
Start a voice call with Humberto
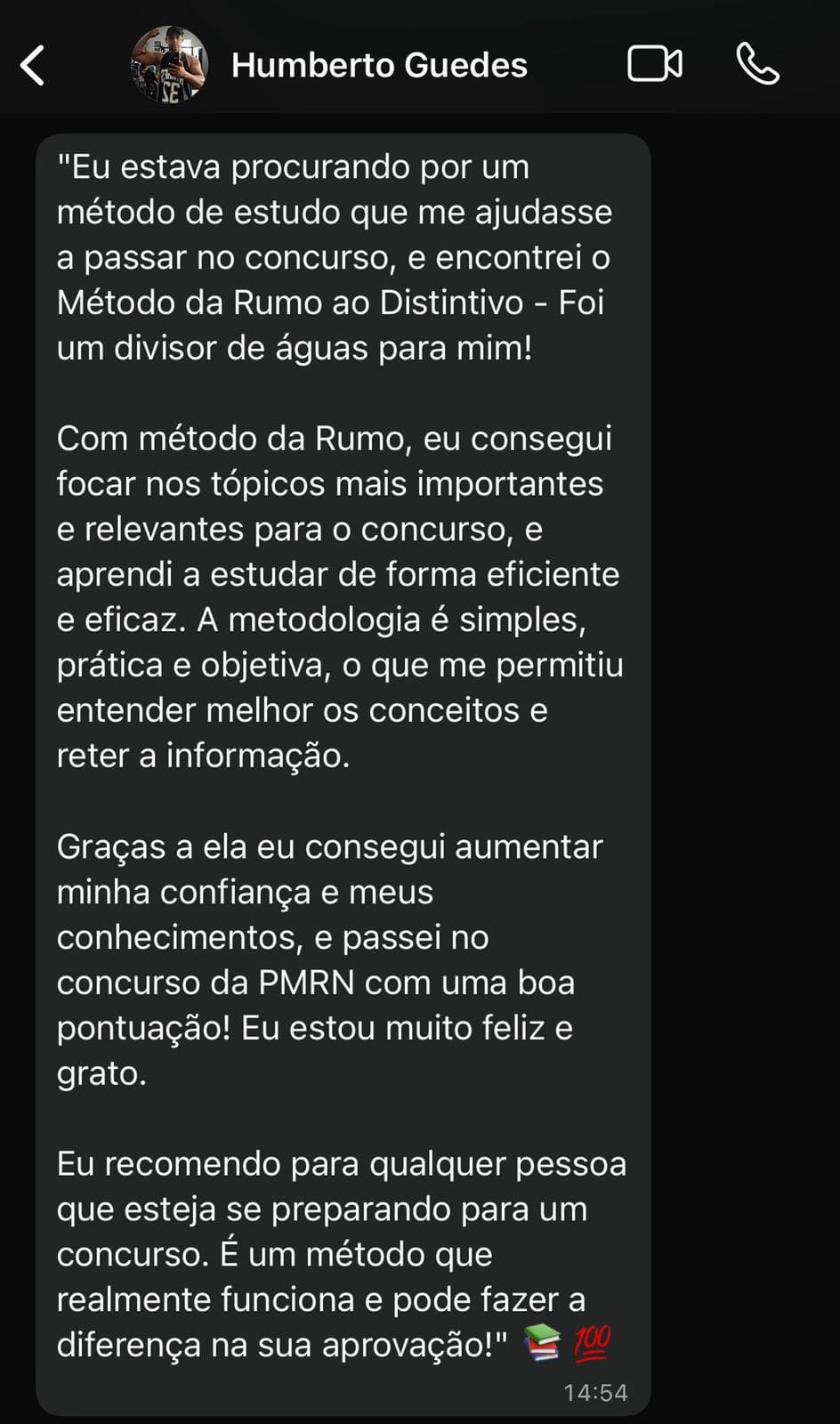click(757, 64)
